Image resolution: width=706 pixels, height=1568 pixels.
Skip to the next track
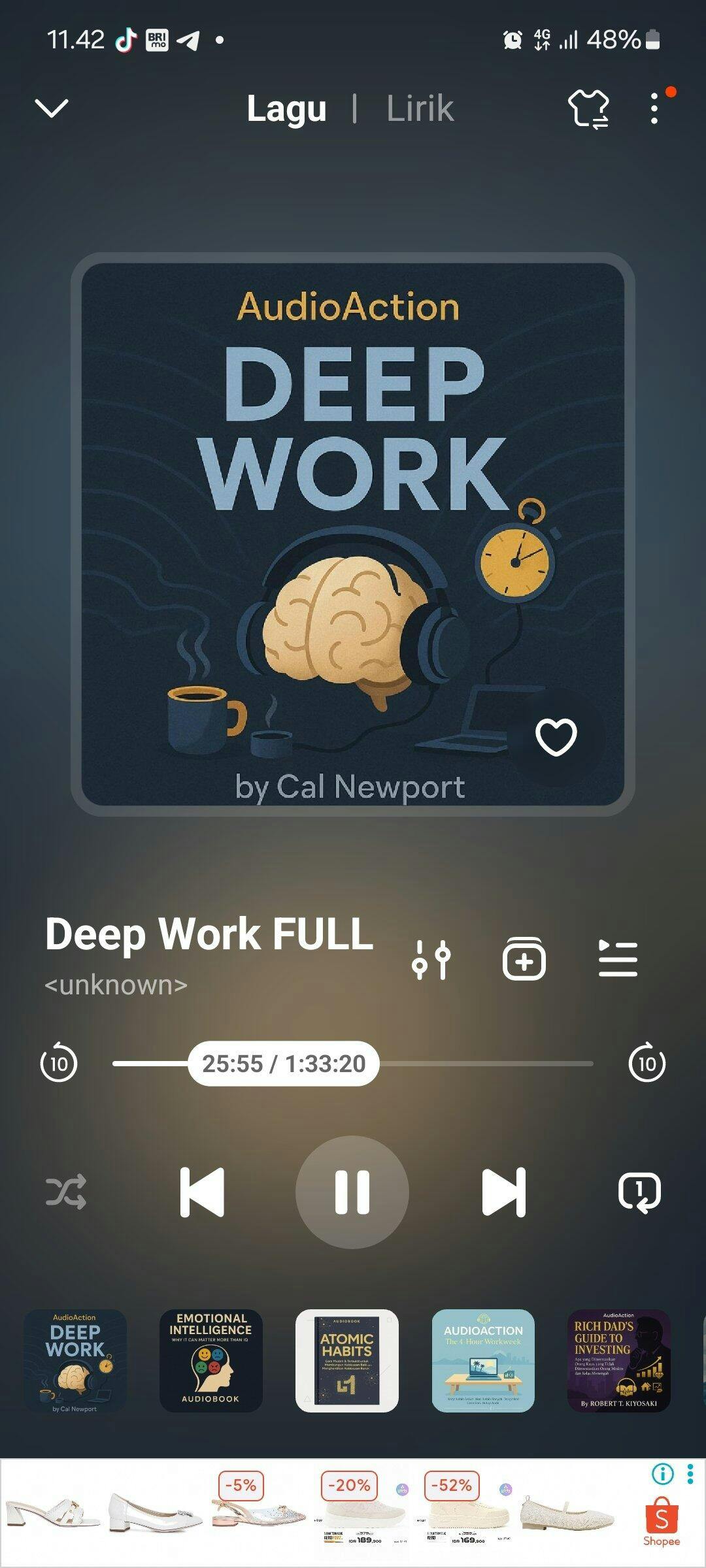[503, 1192]
